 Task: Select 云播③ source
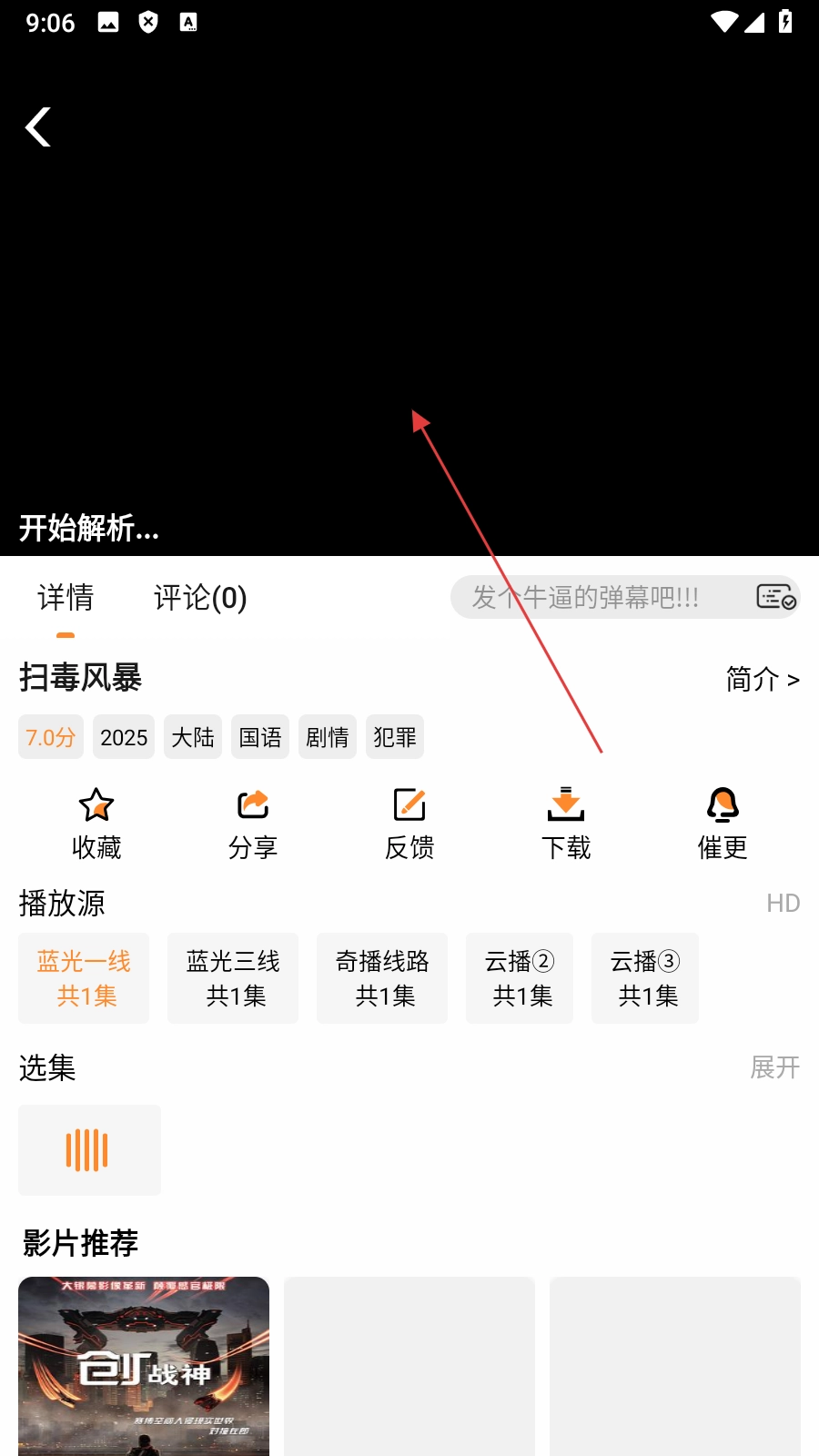click(x=645, y=978)
